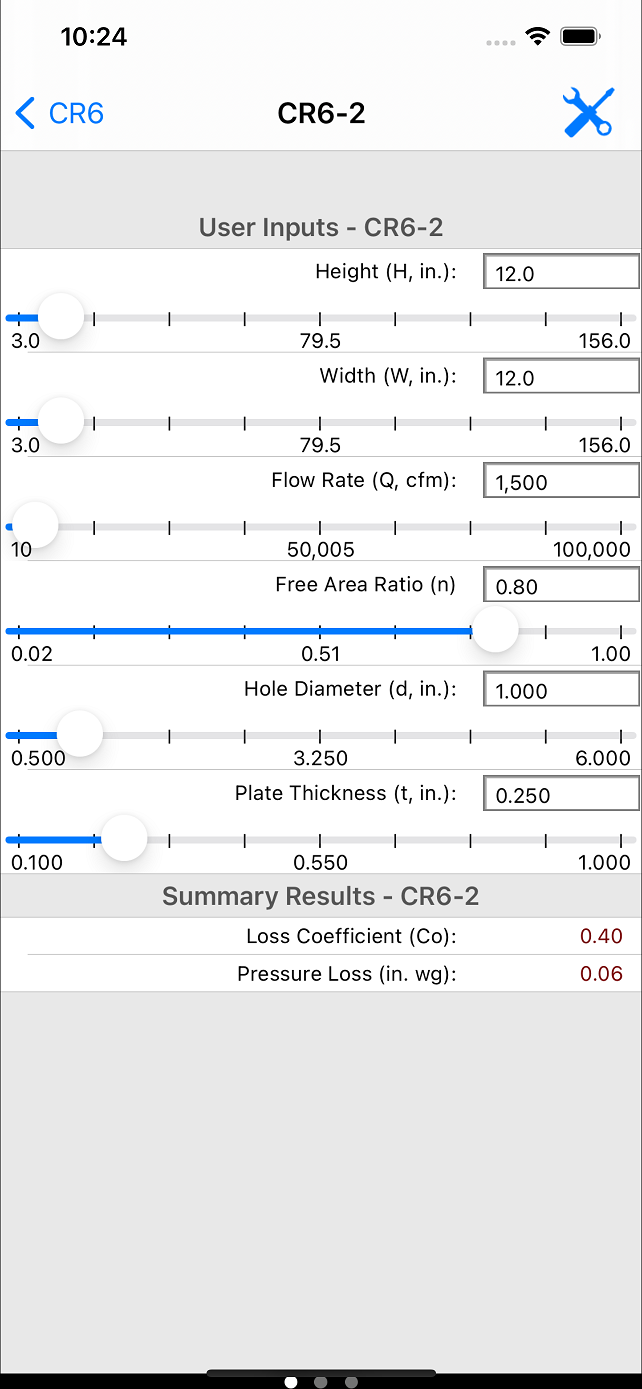Tap the page indicator dots
Viewport: 642px width, 1389px height.
321,1382
